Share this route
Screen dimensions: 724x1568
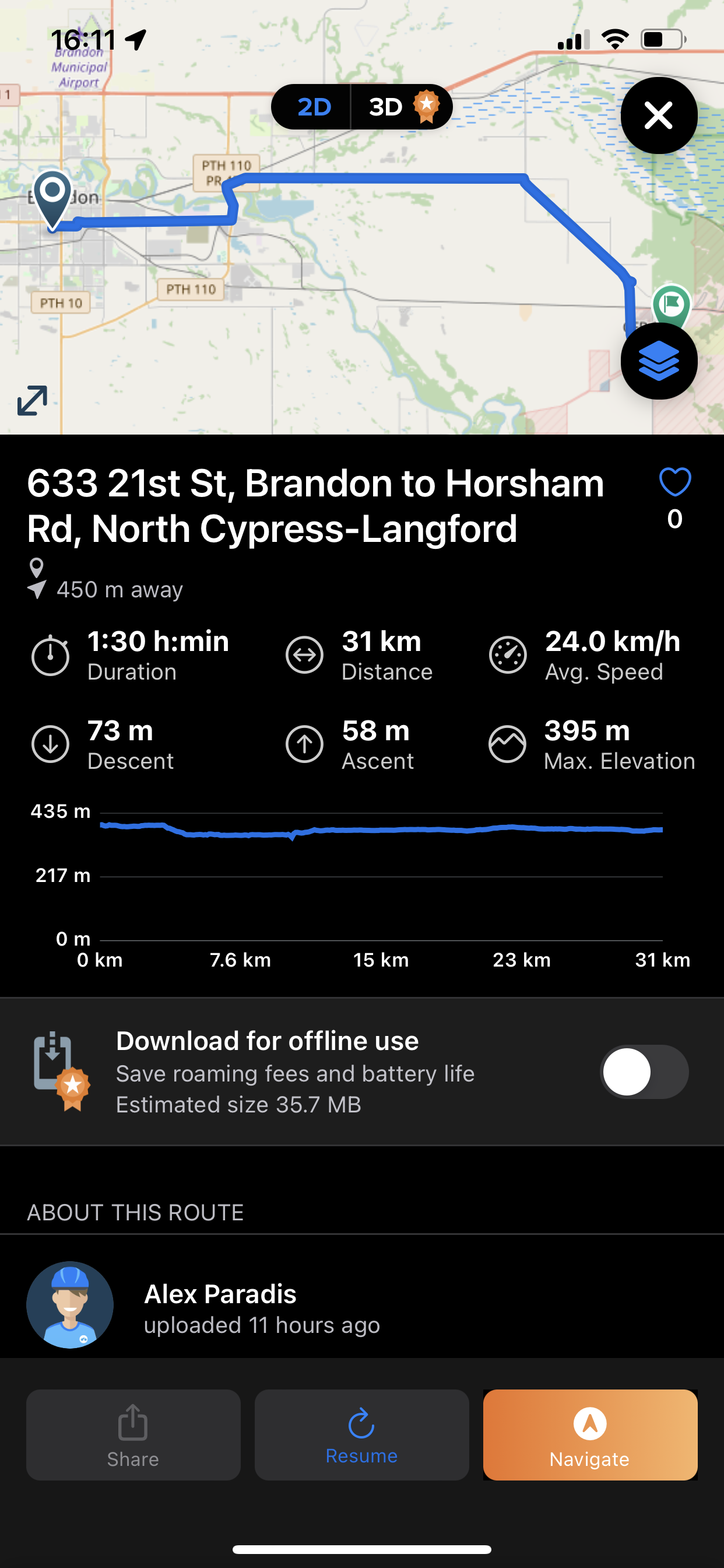click(x=133, y=1434)
